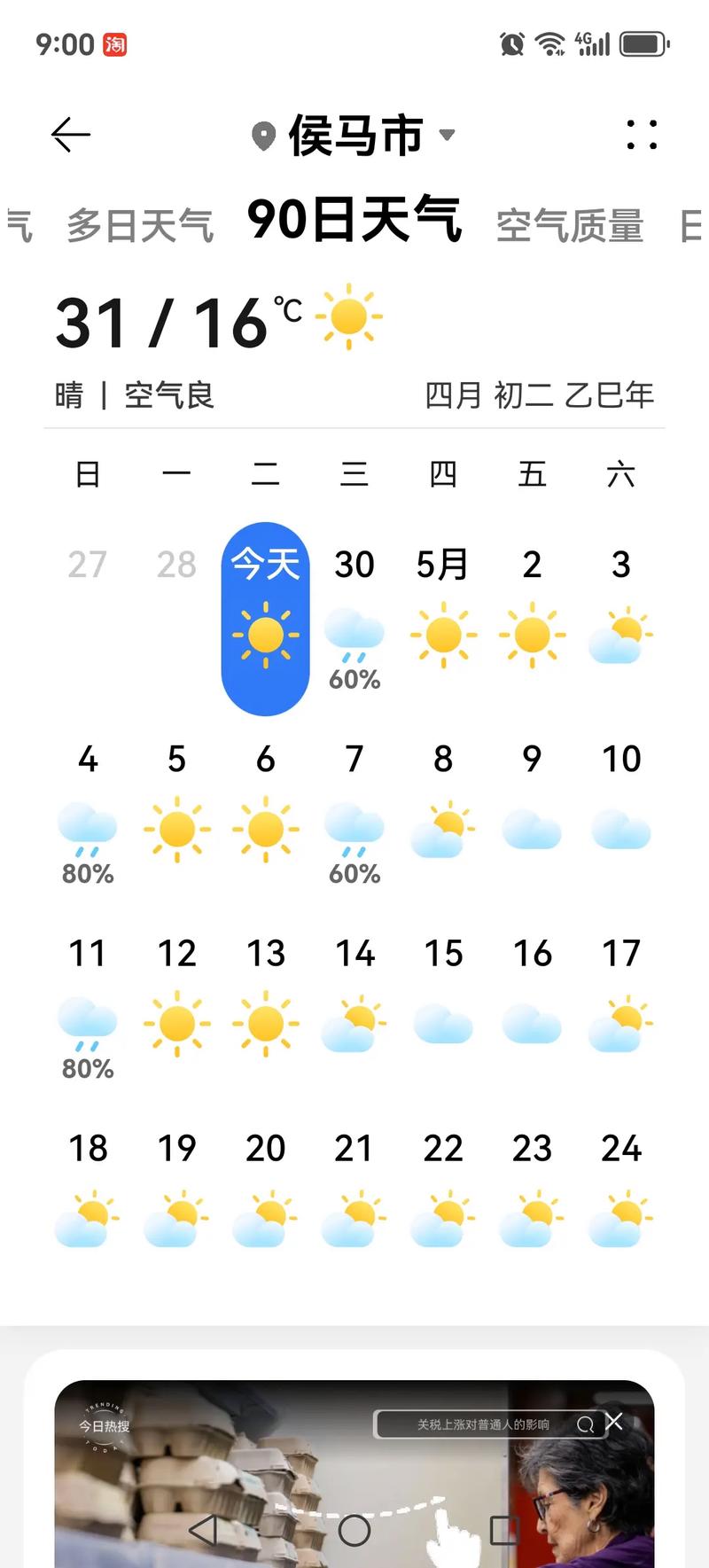Image resolution: width=709 pixels, height=1568 pixels.
Task: Tap the cloudy icon on May 10
Action: pos(620,831)
